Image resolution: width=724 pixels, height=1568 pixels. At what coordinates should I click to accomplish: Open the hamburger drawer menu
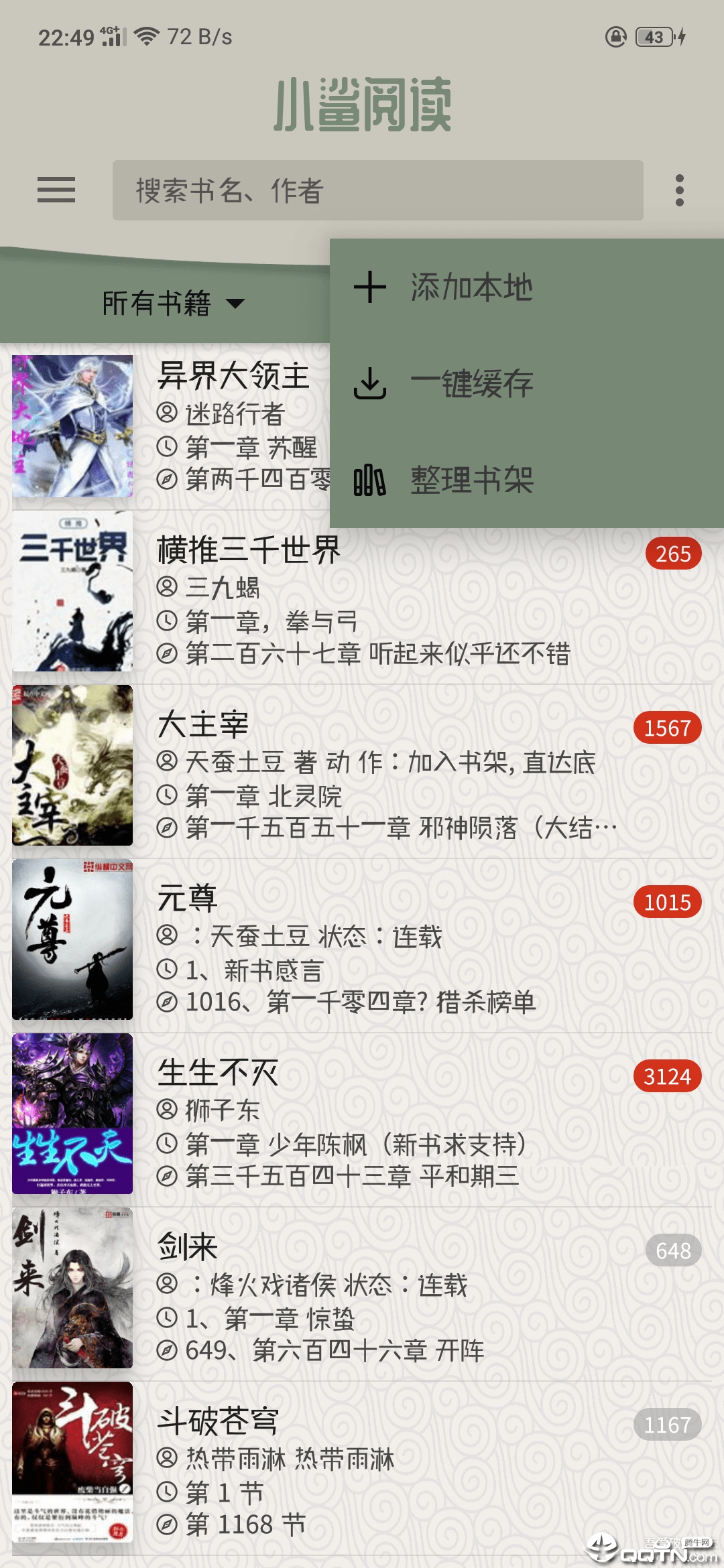tap(56, 190)
